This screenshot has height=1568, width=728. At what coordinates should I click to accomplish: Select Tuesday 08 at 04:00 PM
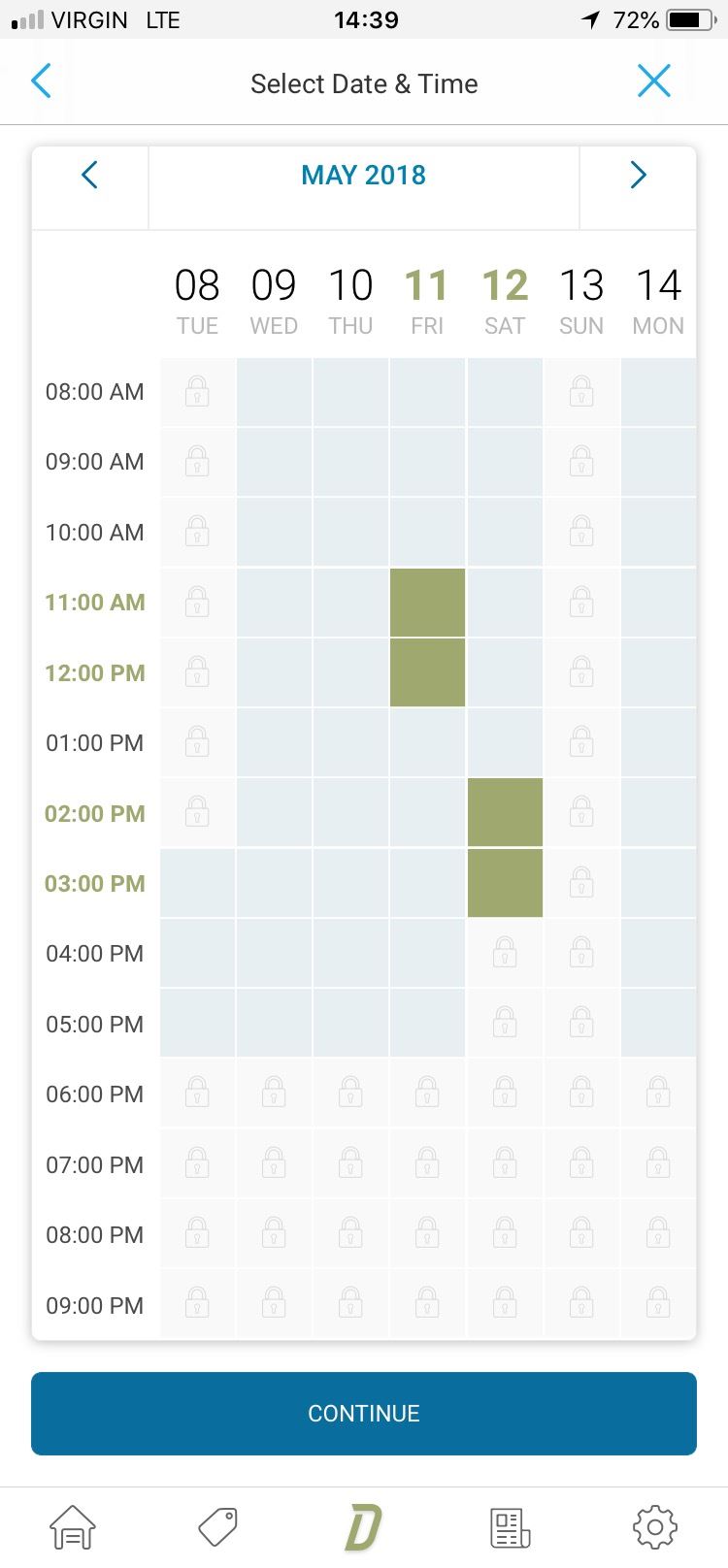(198, 953)
